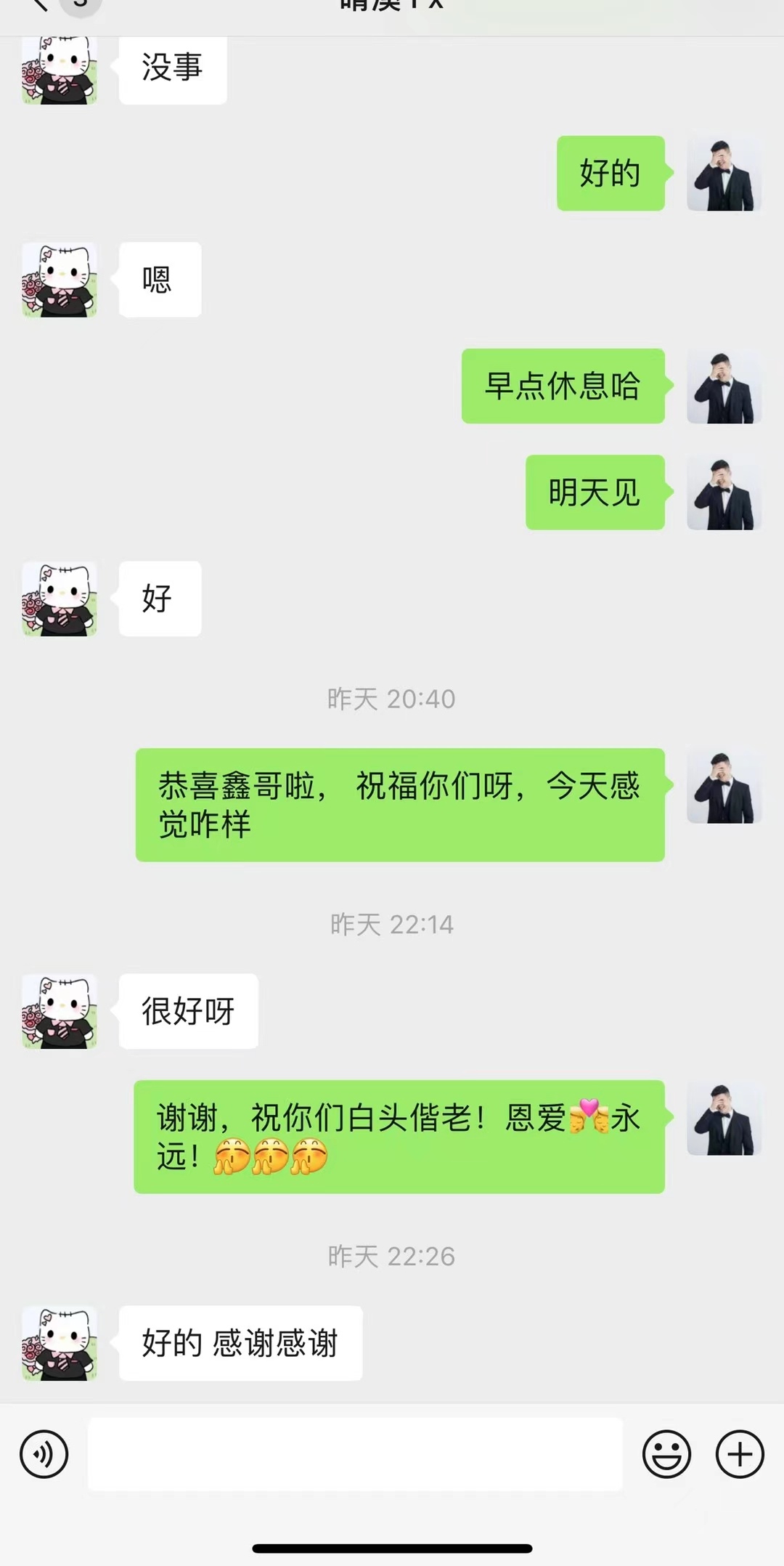This screenshot has width=784, height=1566.
Task: Open the plus attachments menu
Action: (x=740, y=1455)
